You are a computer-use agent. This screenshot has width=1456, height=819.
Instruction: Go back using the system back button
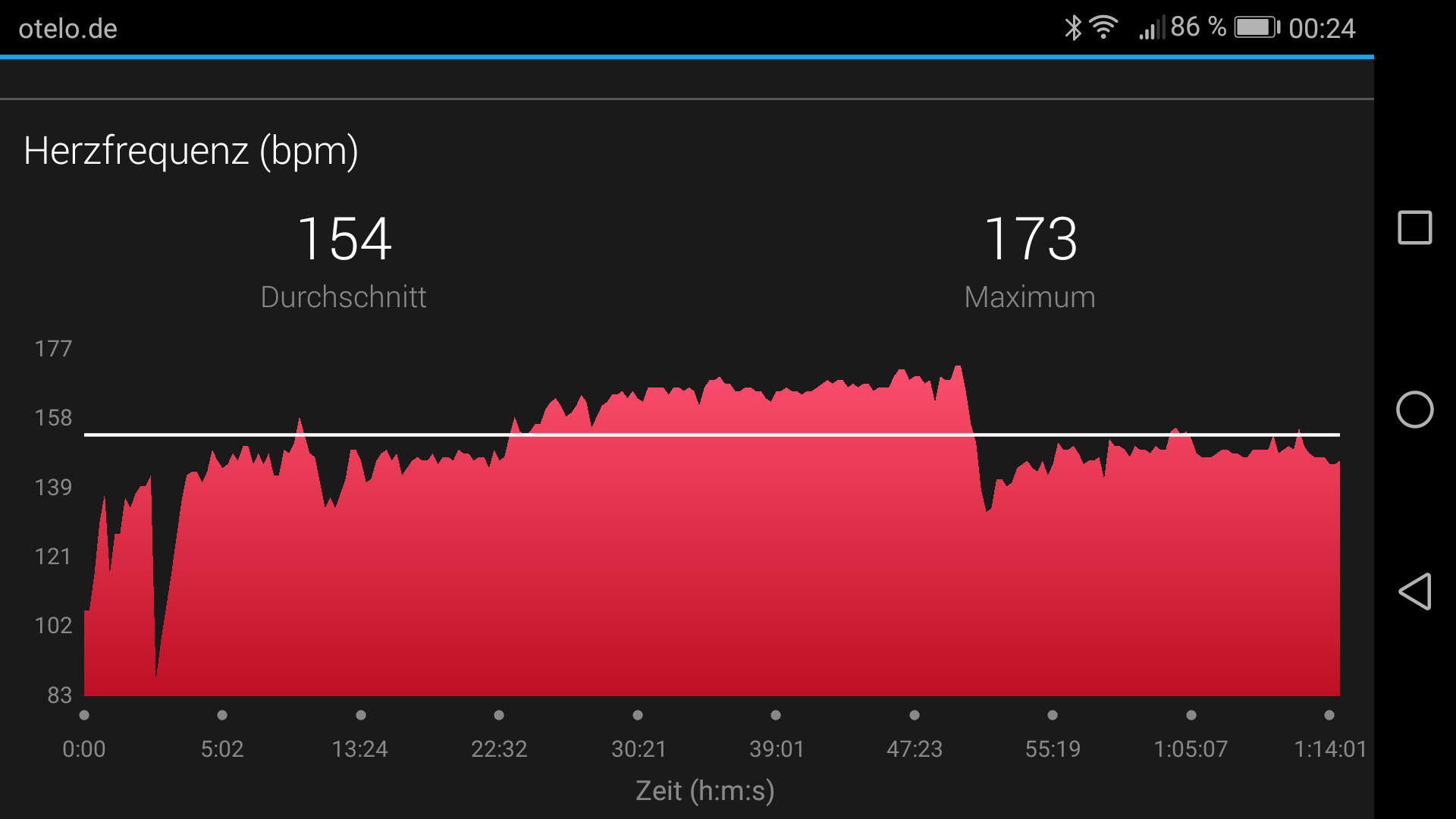point(1414,591)
